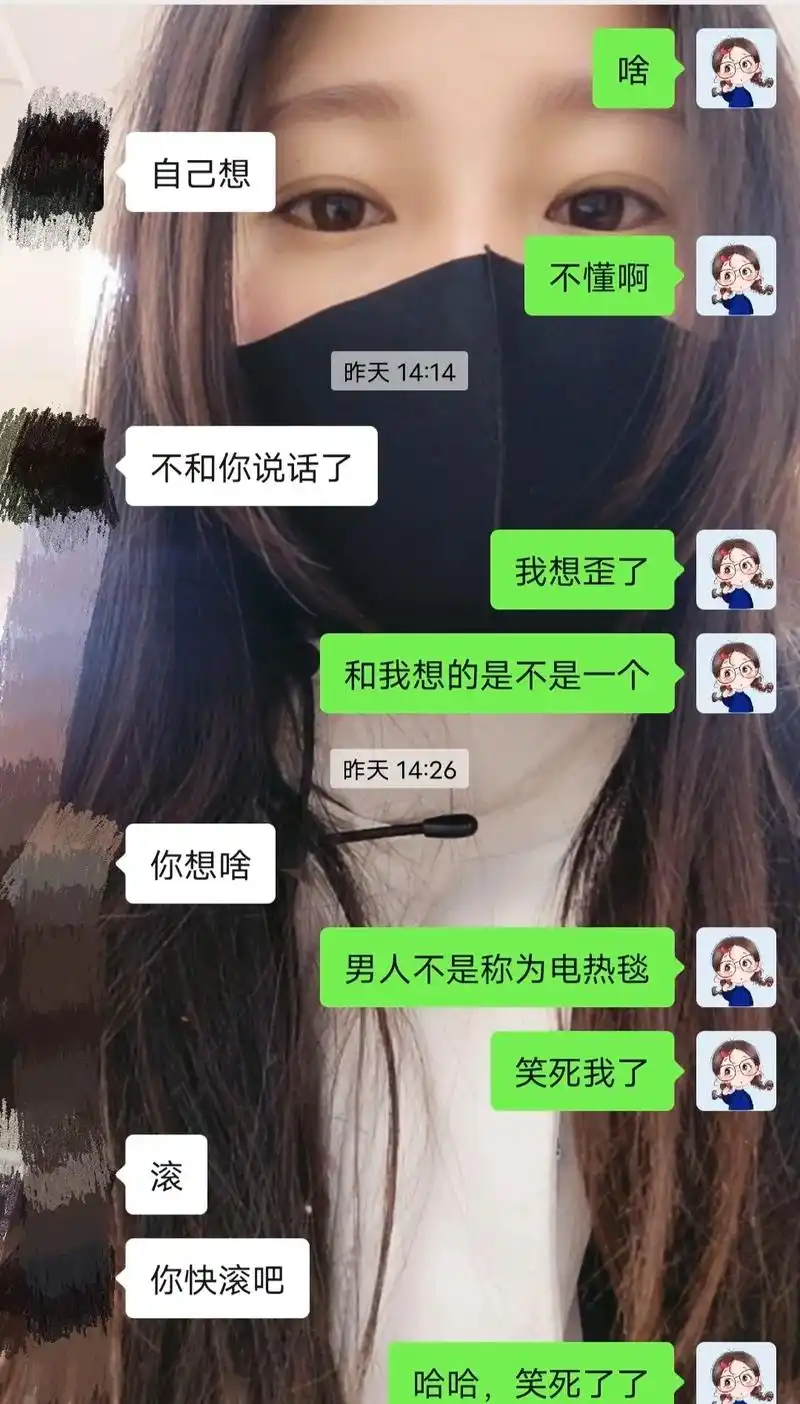
Task: Tap the avatar next to 男人不是称为电热毯
Action: [x=737, y=969]
